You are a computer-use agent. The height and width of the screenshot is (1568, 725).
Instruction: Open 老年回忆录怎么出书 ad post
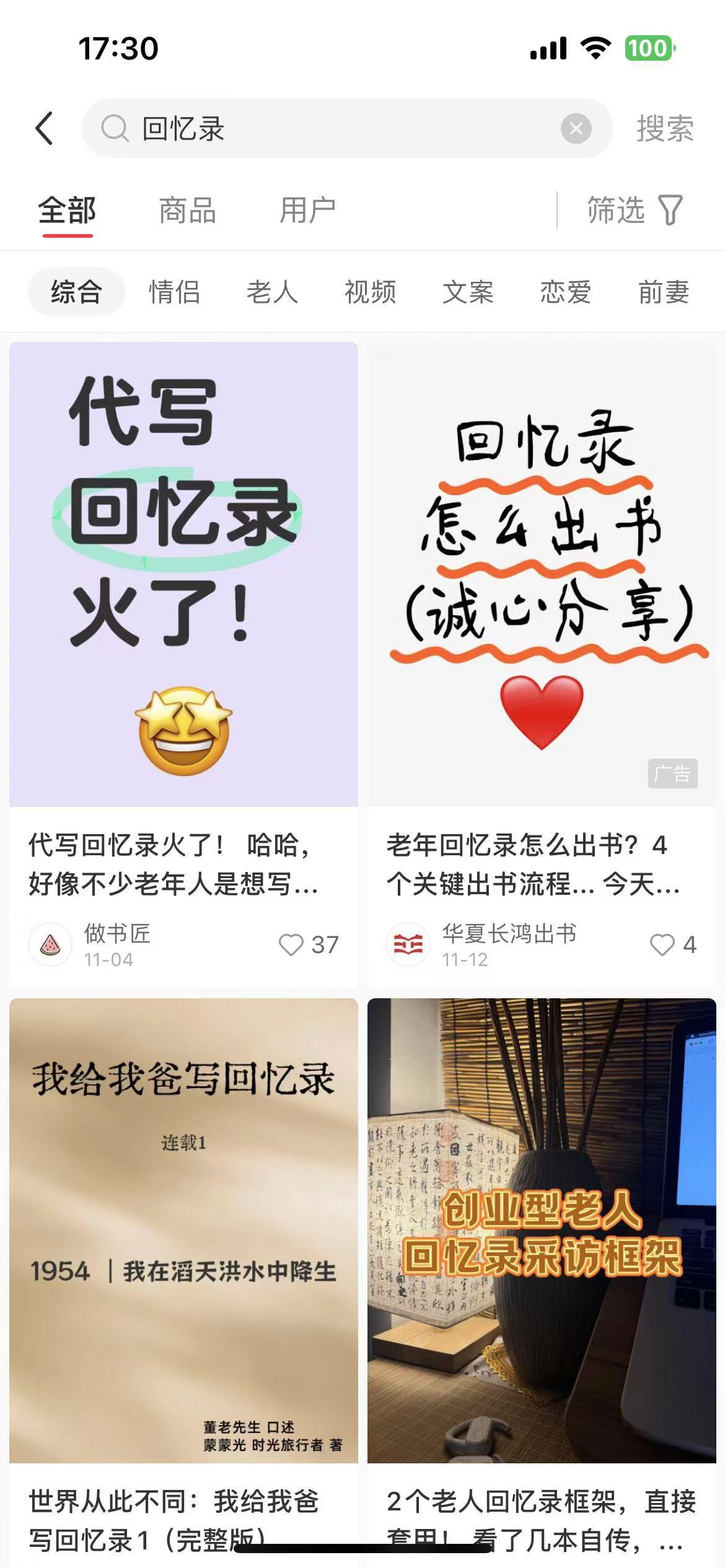pos(542,575)
